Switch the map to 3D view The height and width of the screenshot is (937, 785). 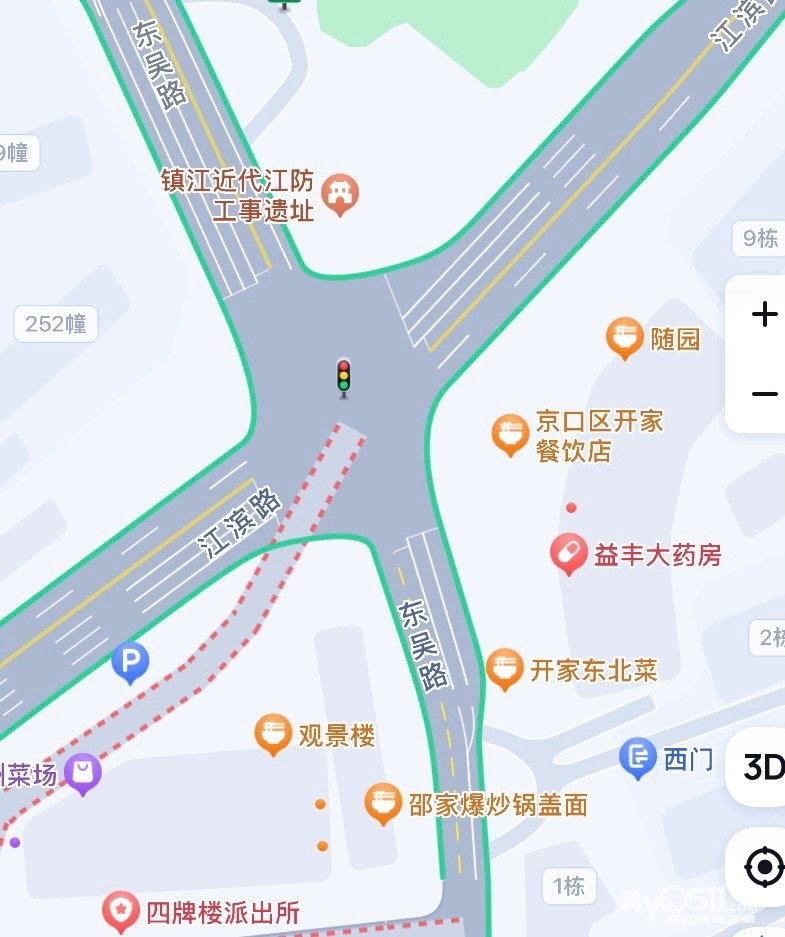(x=763, y=767)
